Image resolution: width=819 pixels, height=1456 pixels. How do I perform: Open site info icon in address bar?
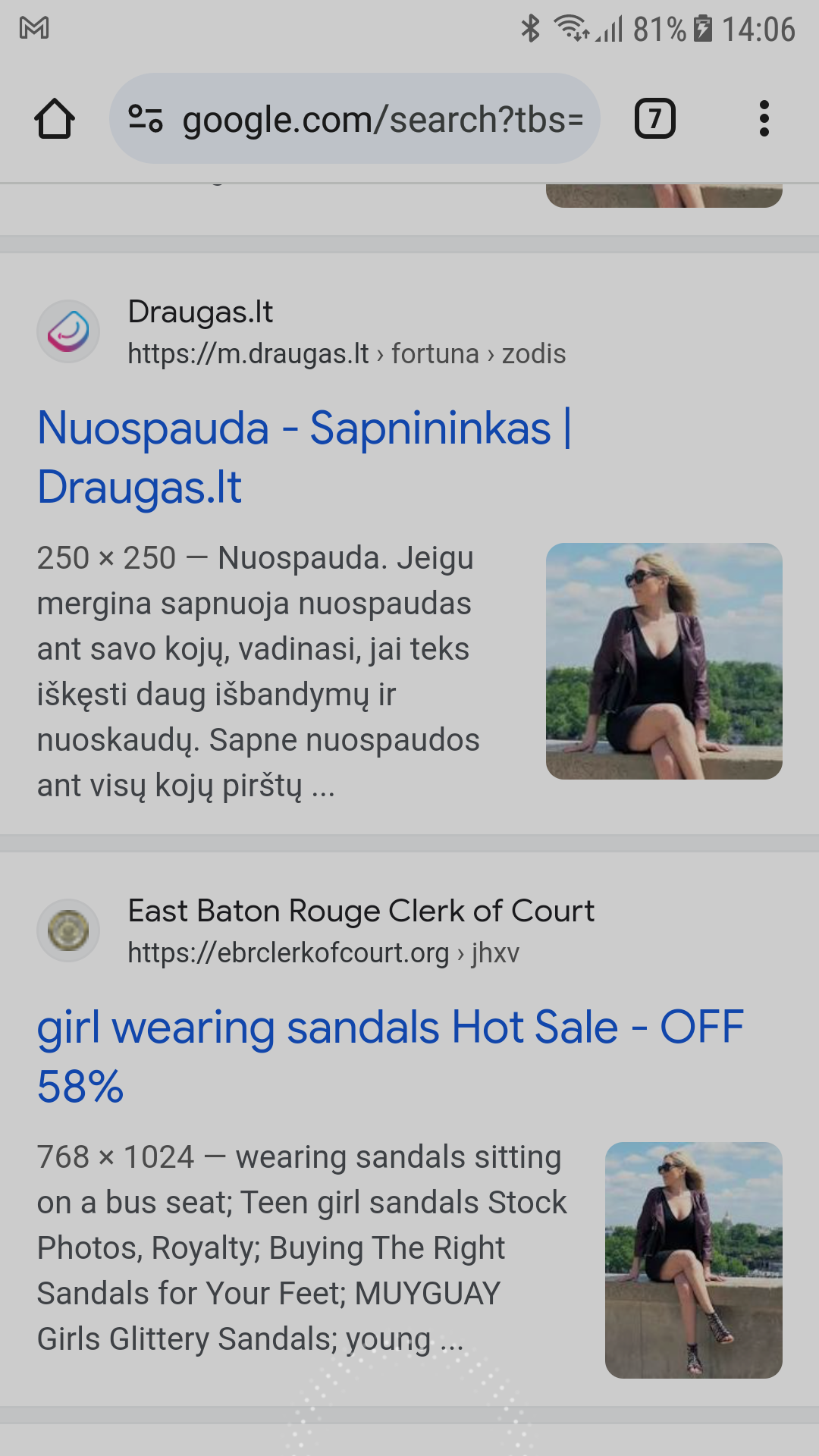pyautogui.click(x=146, y=119)
